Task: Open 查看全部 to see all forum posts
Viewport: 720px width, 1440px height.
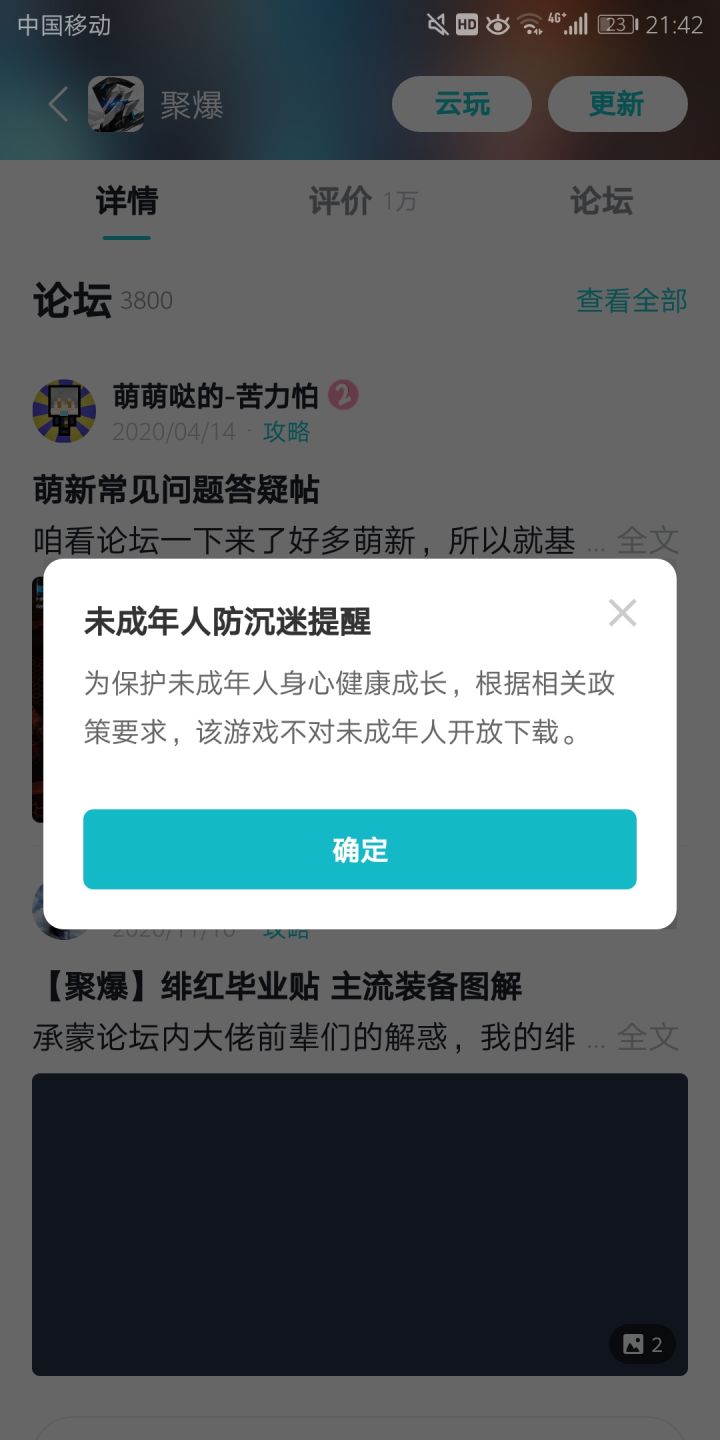Action: click(631, 301)
